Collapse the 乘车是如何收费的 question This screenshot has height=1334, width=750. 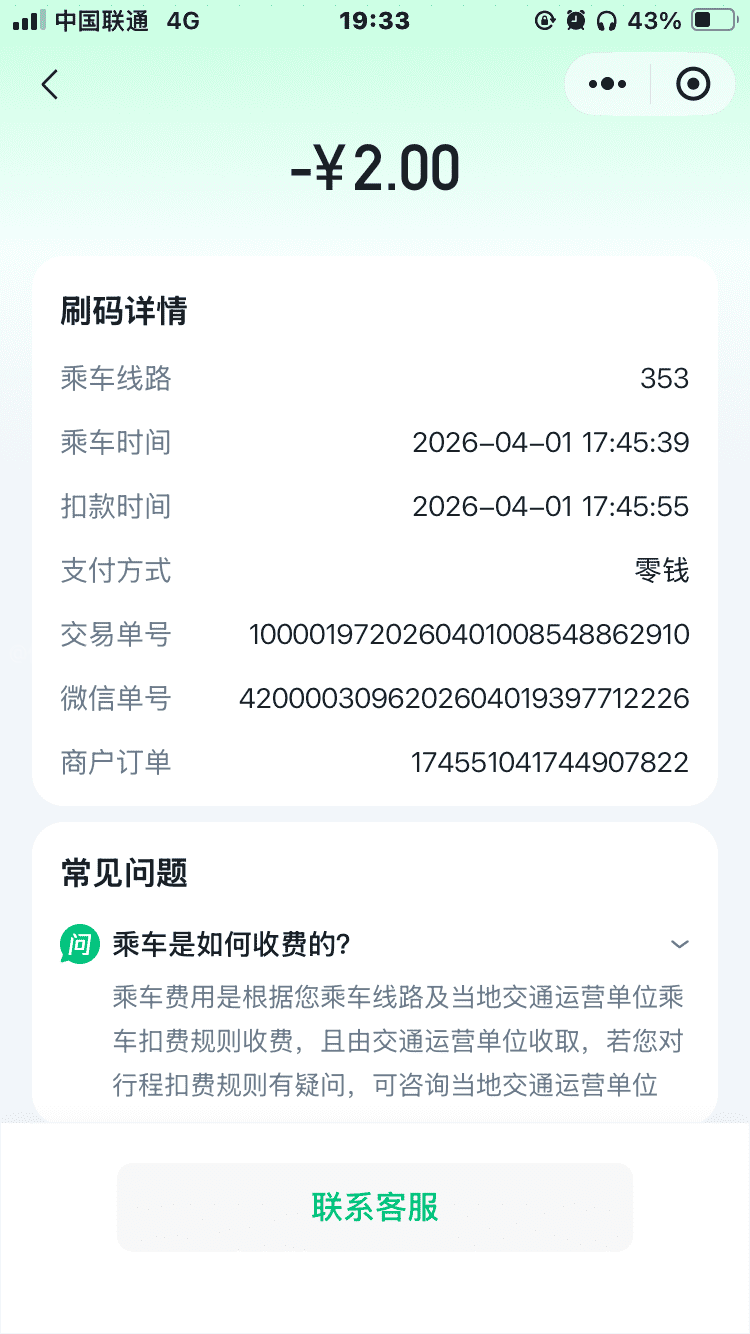click(x=680, y=944)
